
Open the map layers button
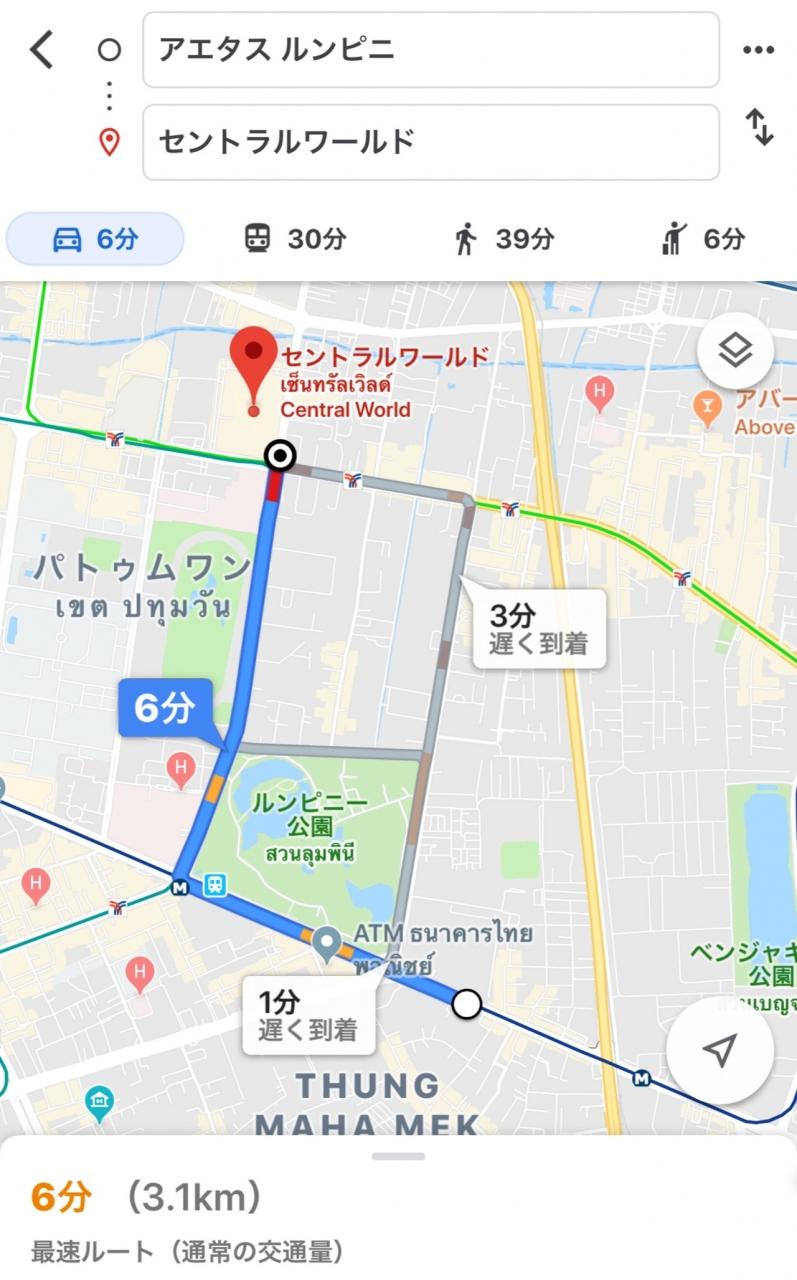click(x=735, y=351)
